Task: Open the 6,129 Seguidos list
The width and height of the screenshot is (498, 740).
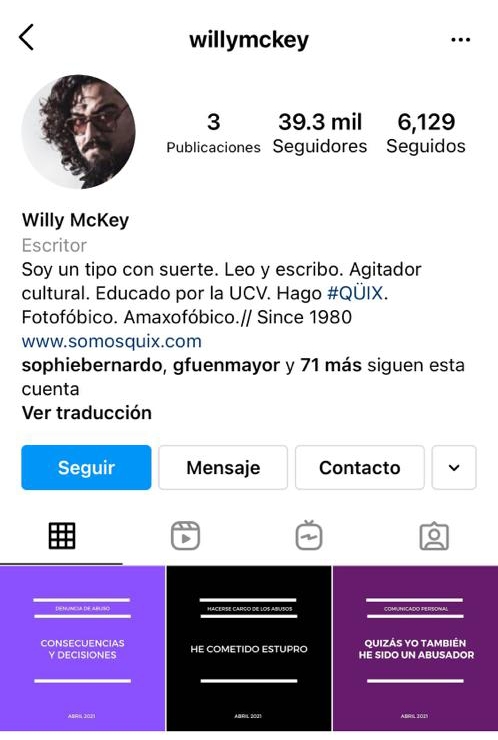Action: pos(426,134)
